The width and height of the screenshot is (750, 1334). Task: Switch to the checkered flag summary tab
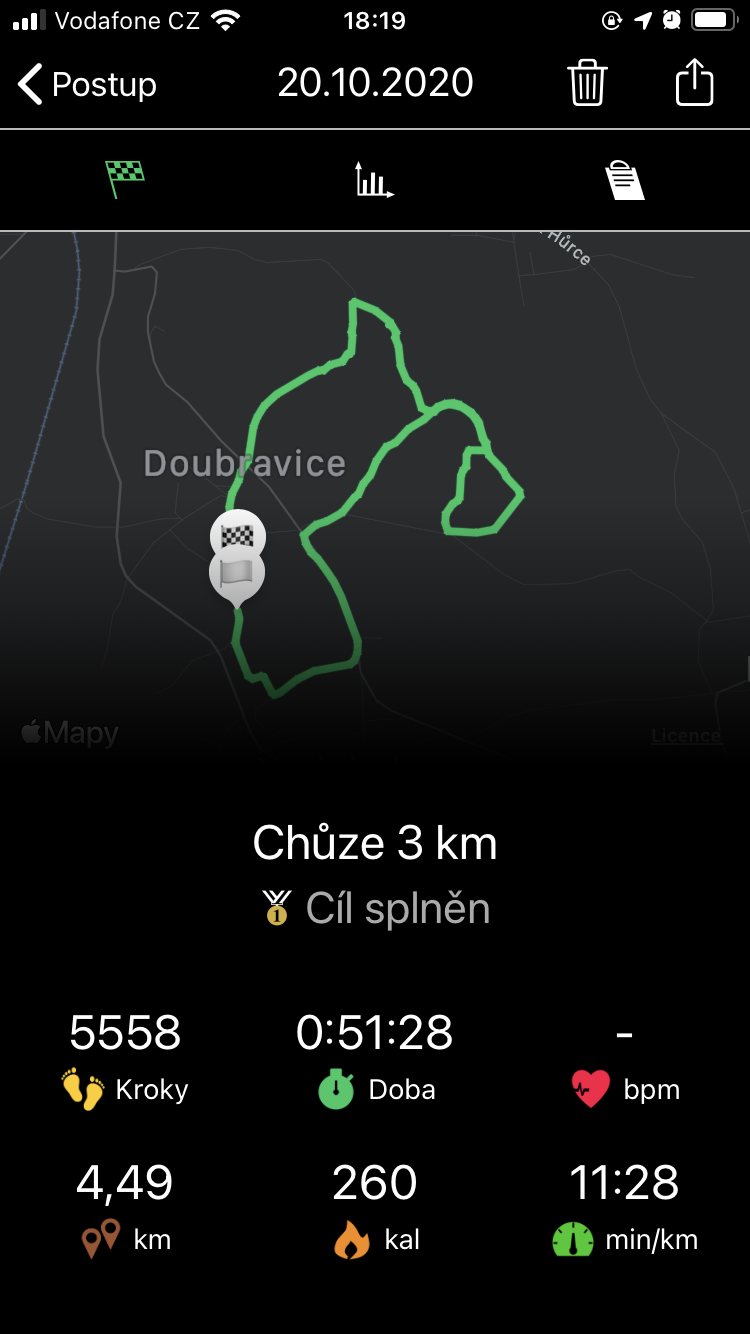[125, 180]
